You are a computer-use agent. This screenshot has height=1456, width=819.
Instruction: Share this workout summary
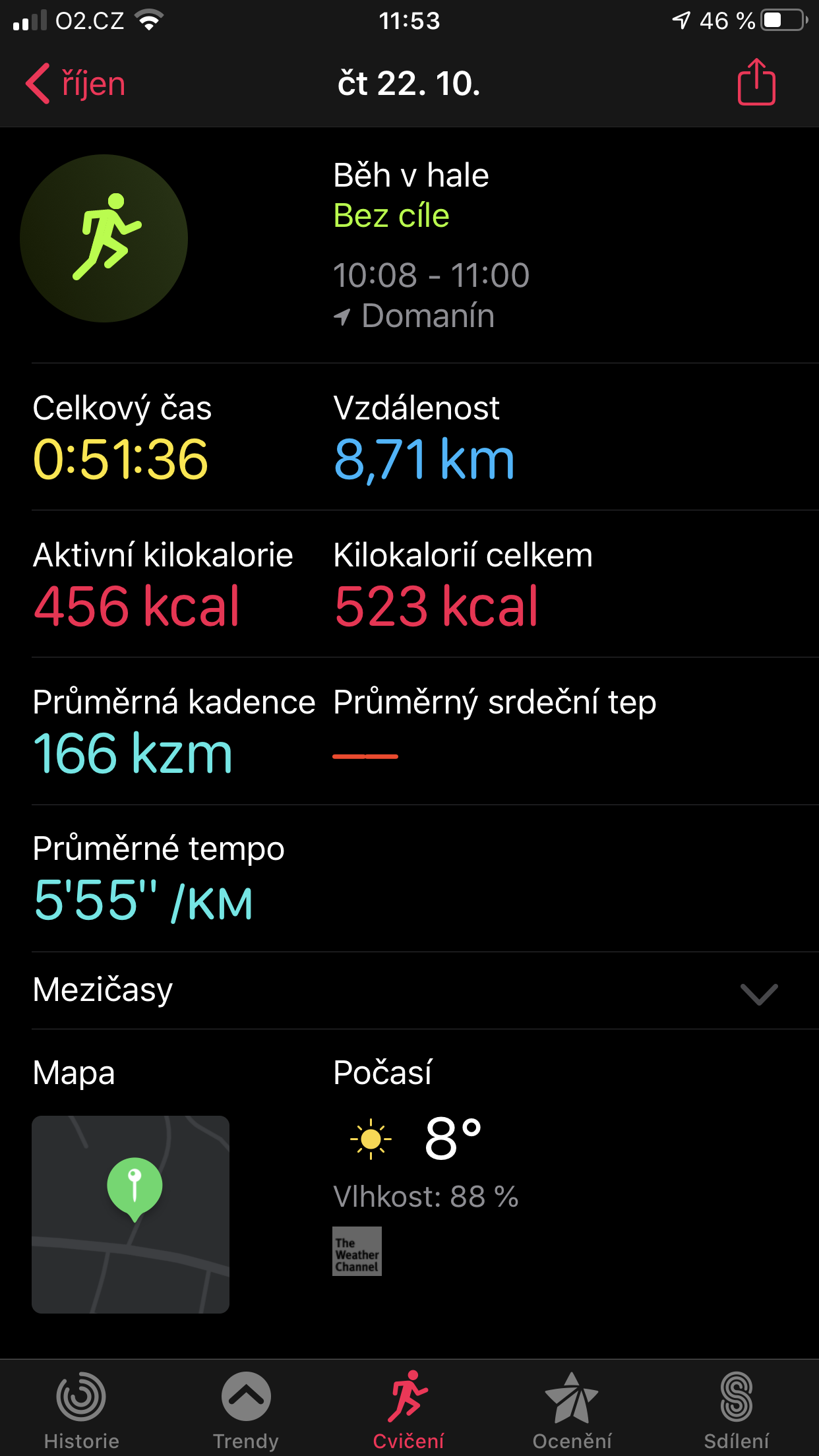pos(756,82)
